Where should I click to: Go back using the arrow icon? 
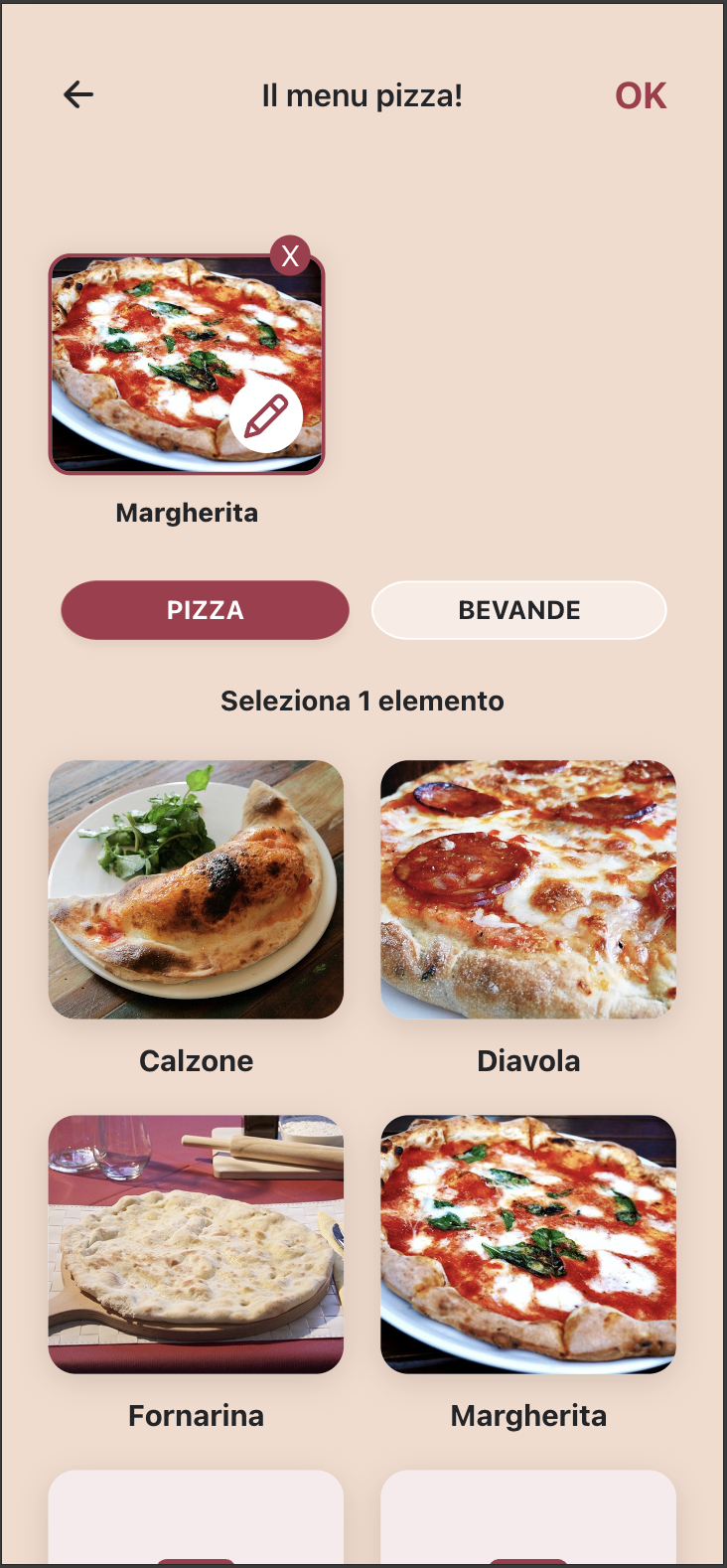pyautogui.click(x=78, y=95)
